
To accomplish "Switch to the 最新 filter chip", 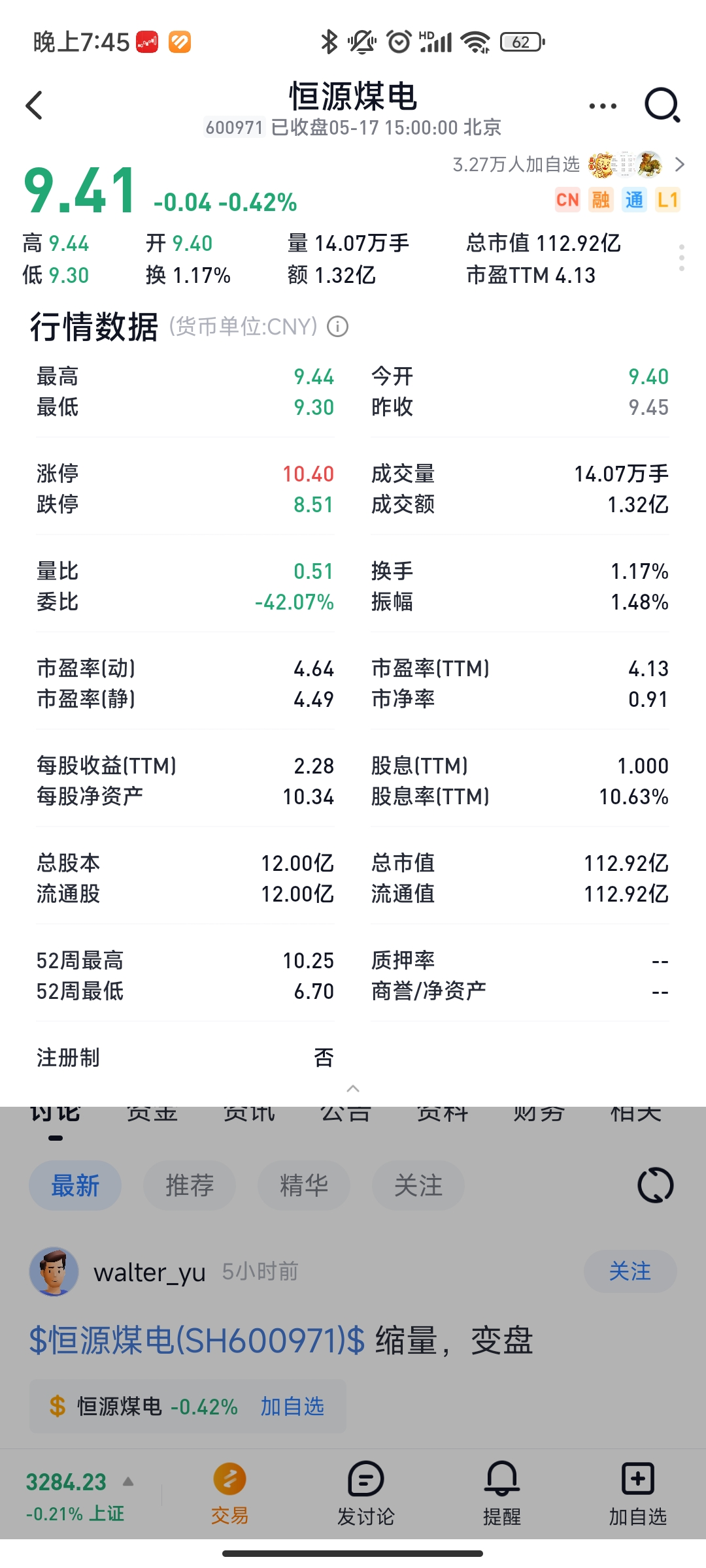I will point(75,1185).
